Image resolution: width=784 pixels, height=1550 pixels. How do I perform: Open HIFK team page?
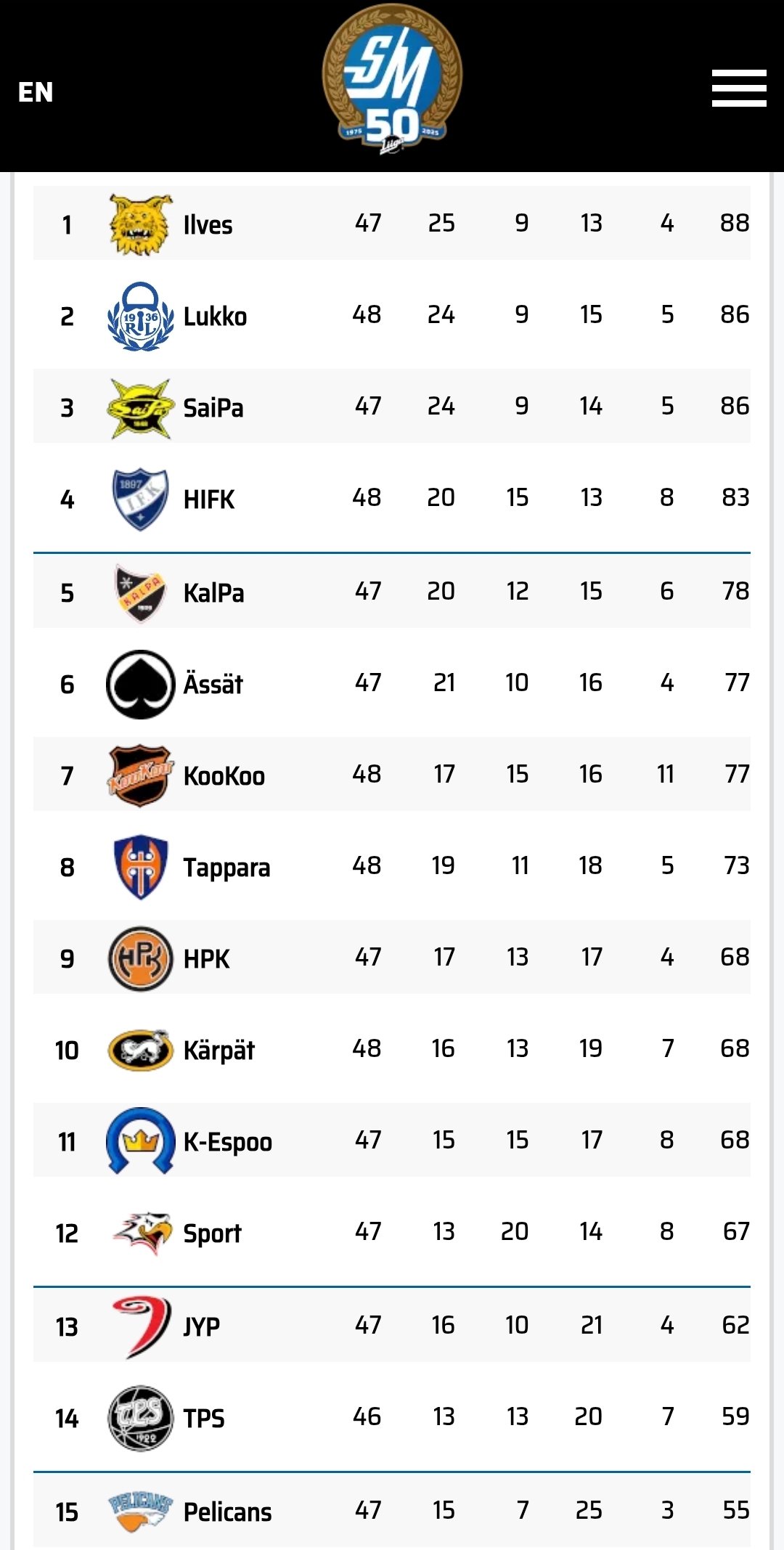(209, 499)
